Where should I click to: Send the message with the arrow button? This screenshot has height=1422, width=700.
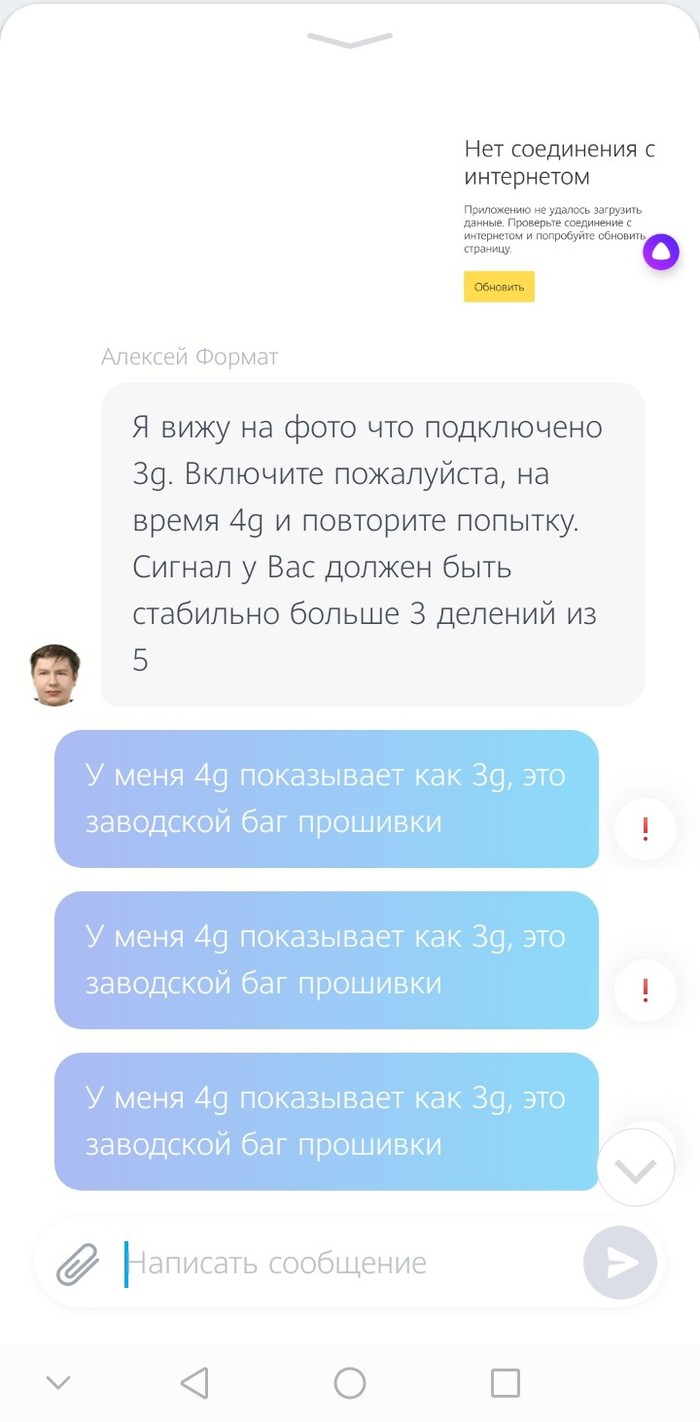(620, 1263)
